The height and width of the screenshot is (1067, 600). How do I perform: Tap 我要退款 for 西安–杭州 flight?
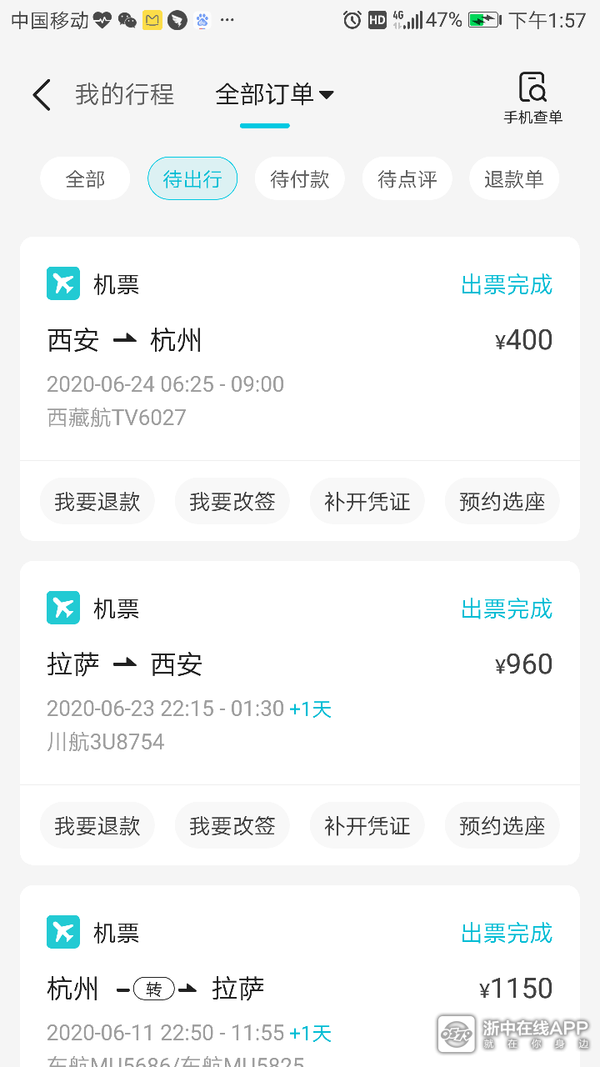97,502
